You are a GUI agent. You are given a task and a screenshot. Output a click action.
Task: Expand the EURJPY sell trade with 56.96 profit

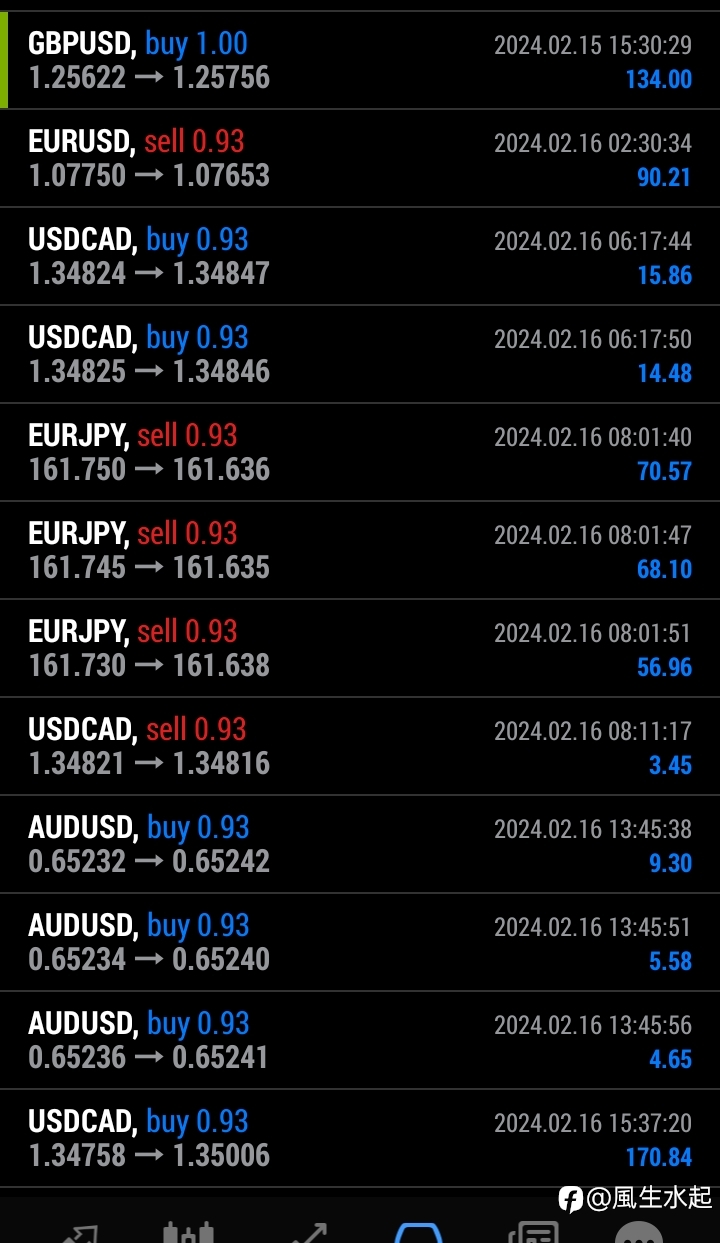[360, 648]
